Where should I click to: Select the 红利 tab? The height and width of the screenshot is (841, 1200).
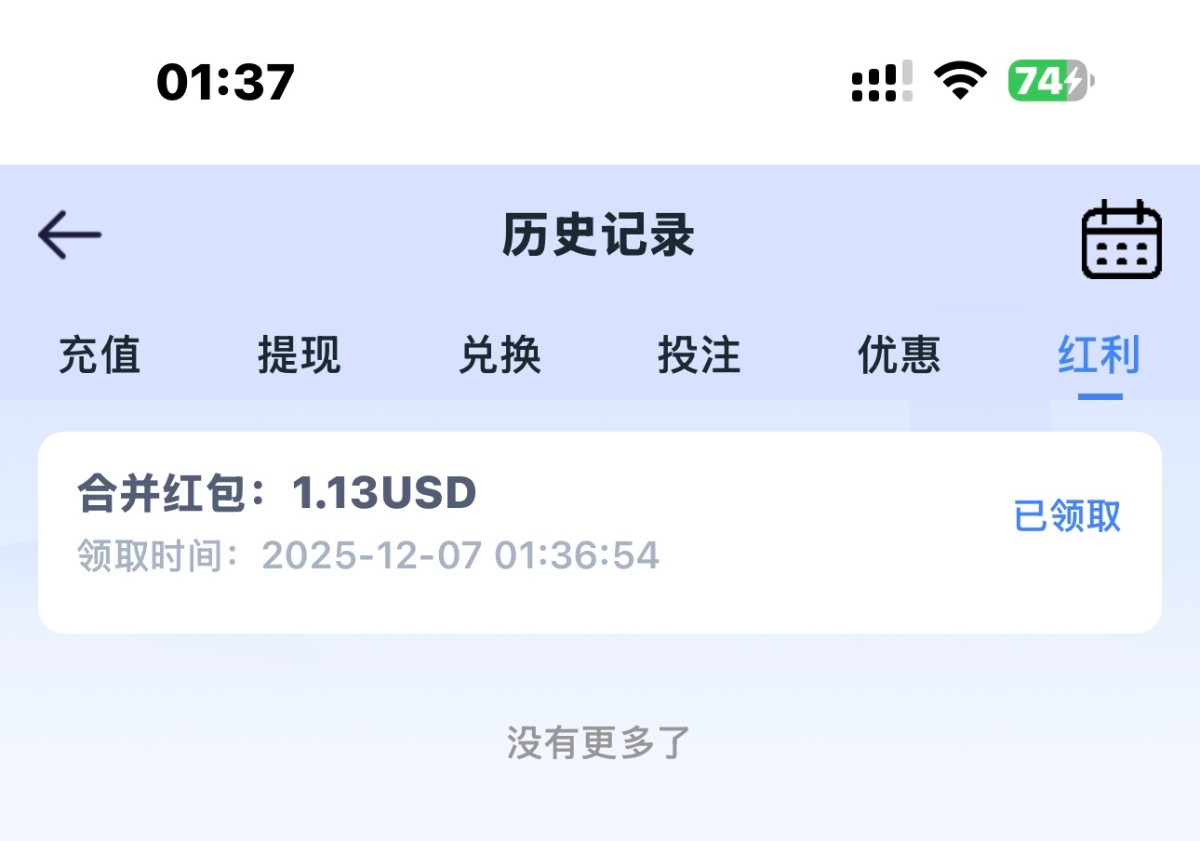click(x=1099, y=355)
